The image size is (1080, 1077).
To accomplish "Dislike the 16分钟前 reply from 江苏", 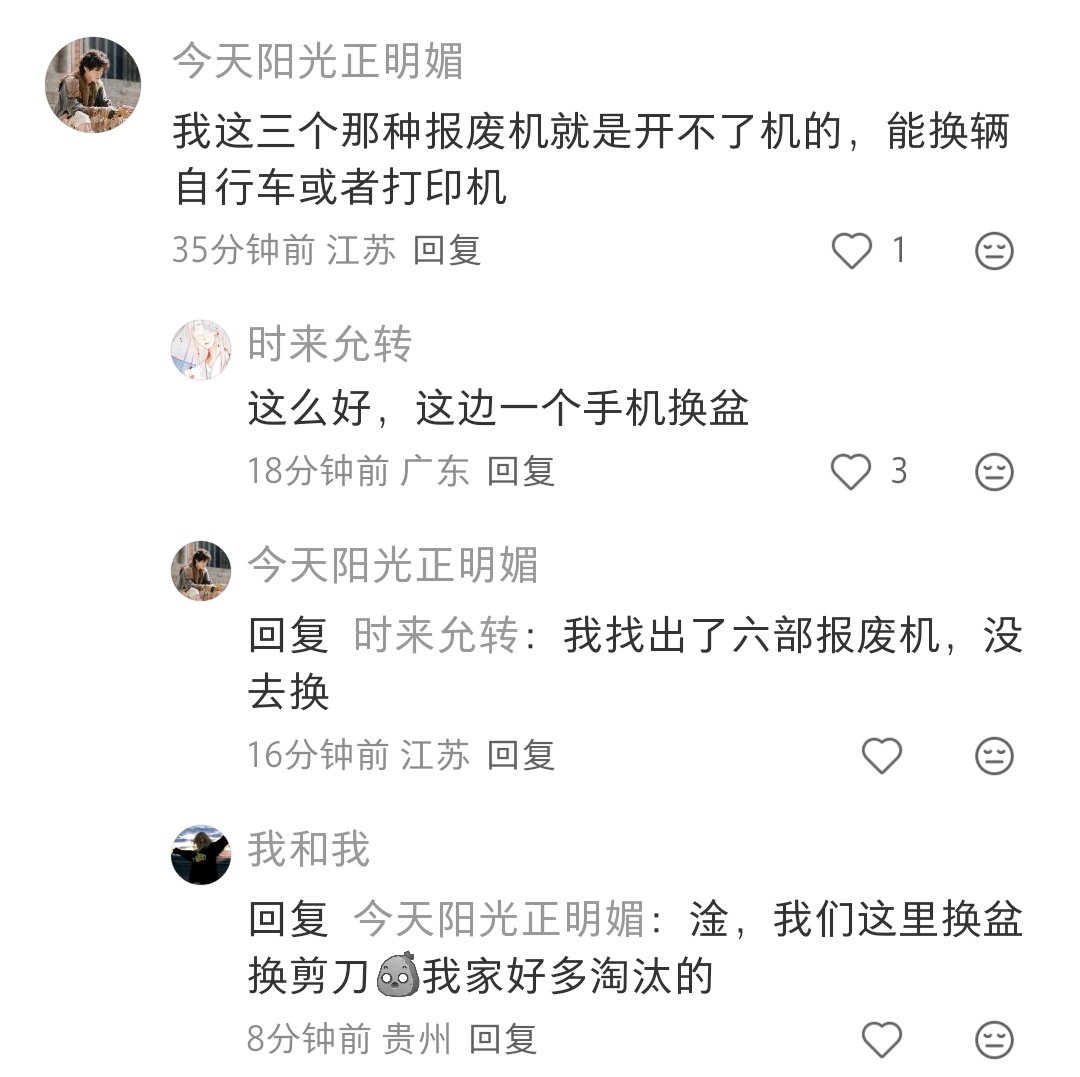I will coord(994,756).
